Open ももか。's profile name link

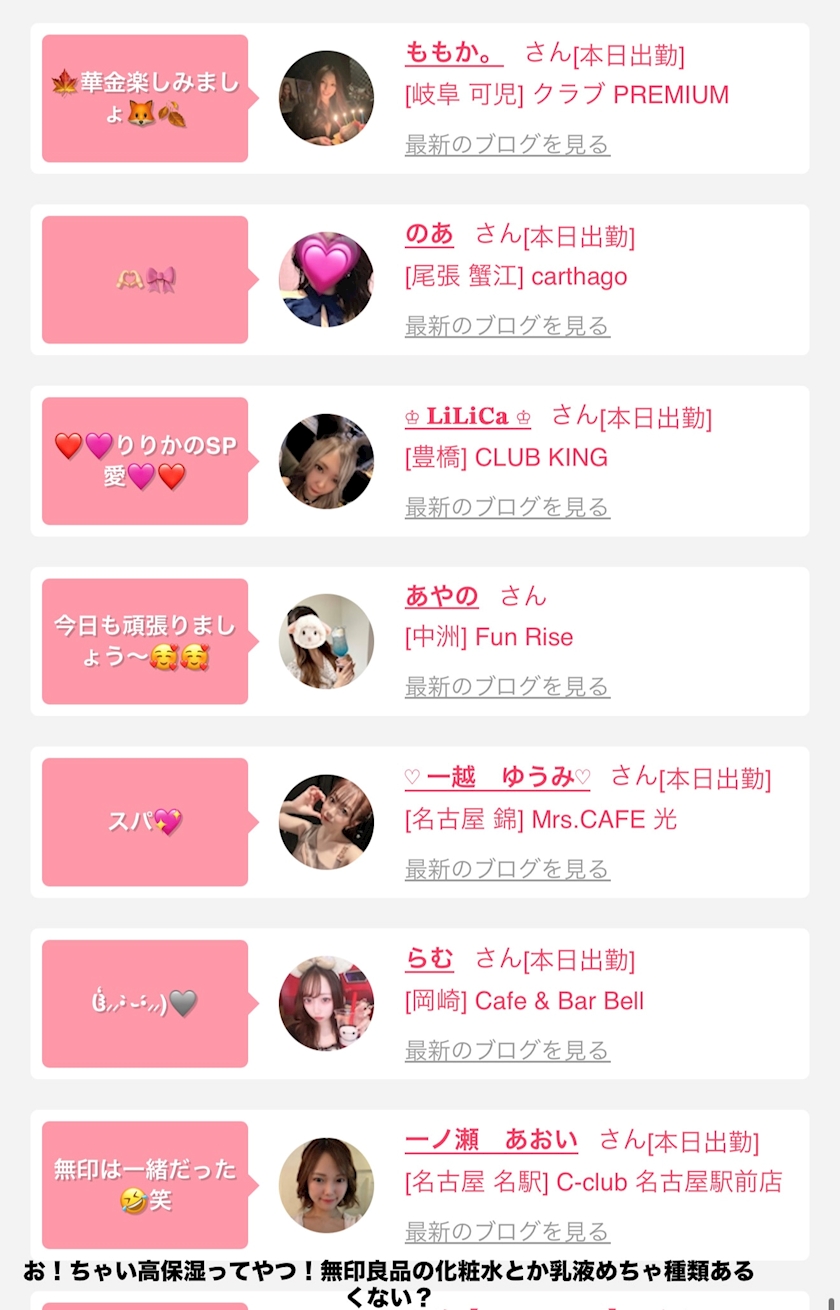(453, 52)
